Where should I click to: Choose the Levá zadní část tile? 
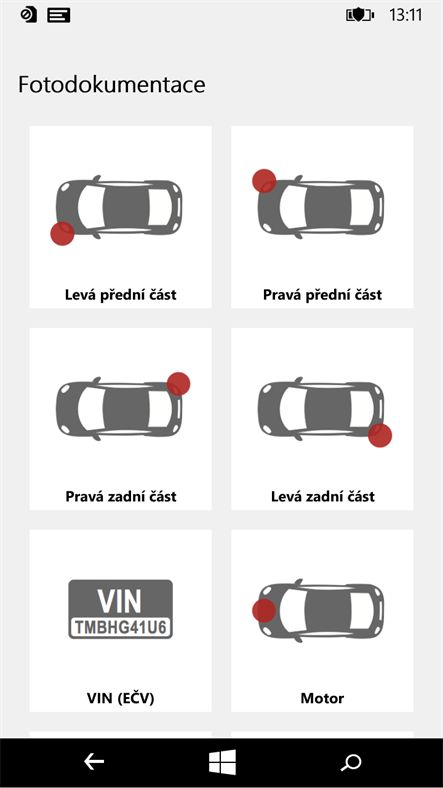pyautogui.click(x=322, y=419)
